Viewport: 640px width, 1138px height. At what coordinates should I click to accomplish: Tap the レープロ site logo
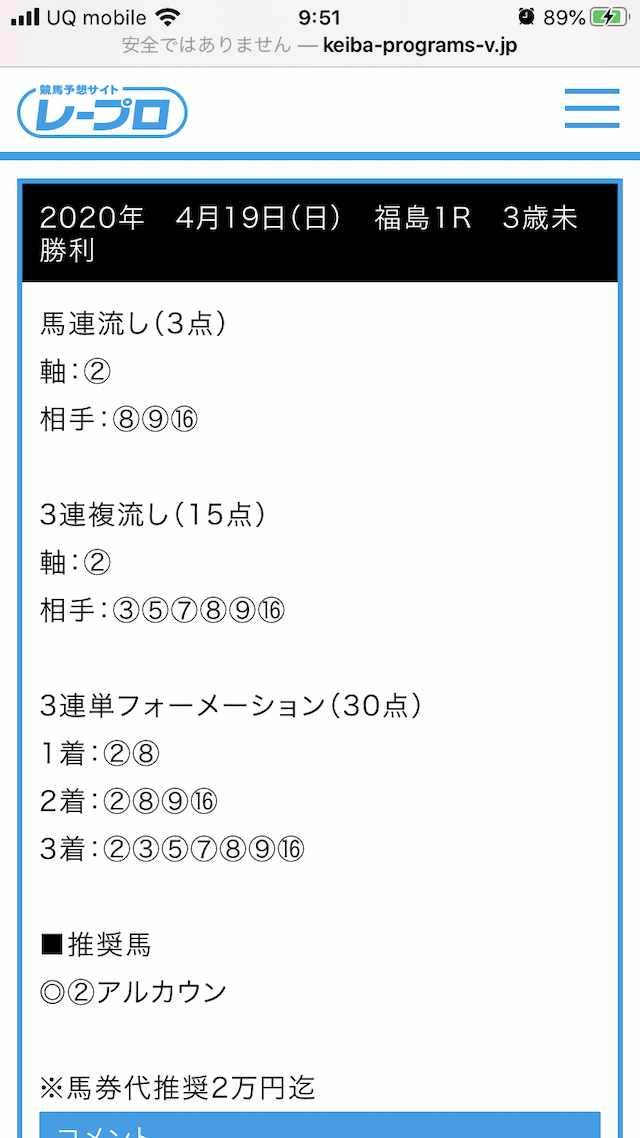click(102, 110)
